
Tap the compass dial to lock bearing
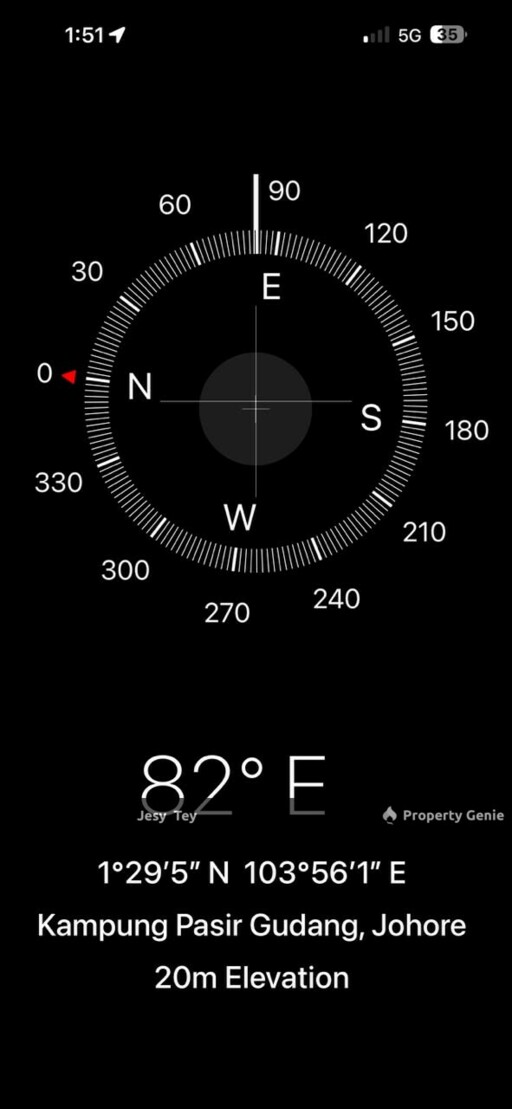pos(255,401)
